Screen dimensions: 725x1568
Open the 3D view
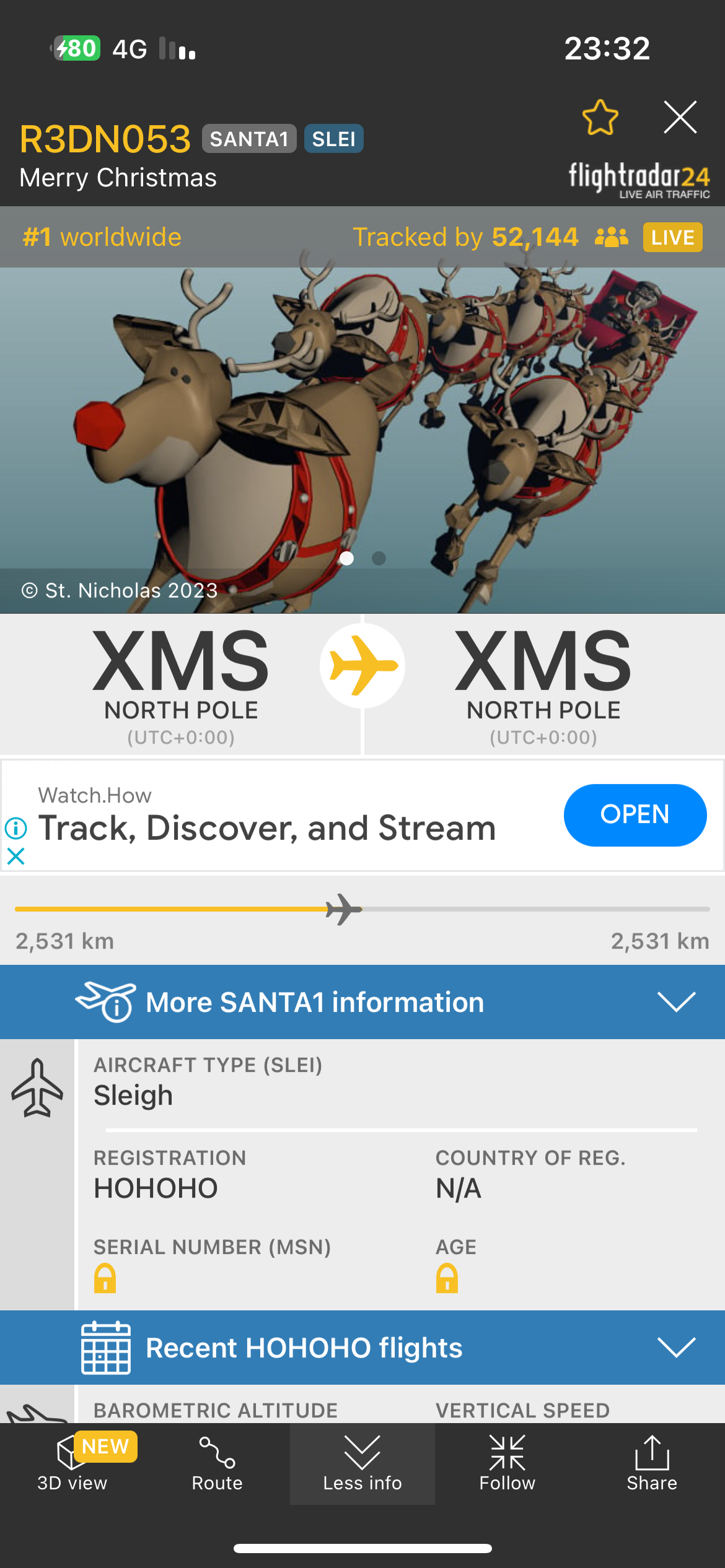(72, 1465)
